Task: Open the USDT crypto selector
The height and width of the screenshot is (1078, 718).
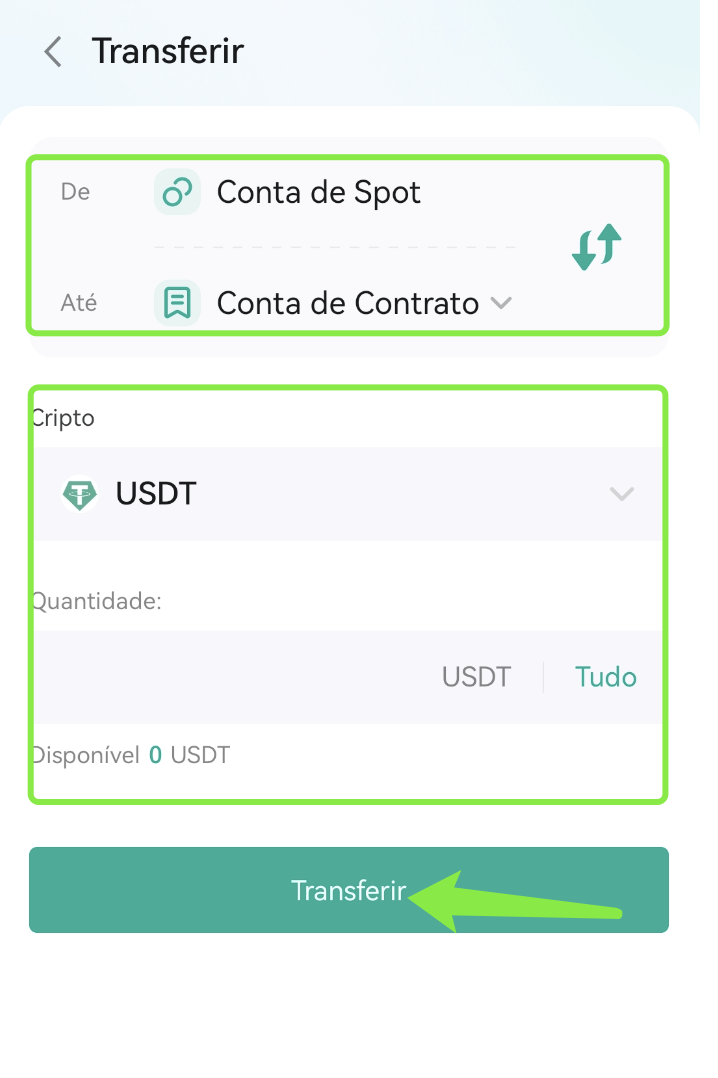Action: coord(349,494)
